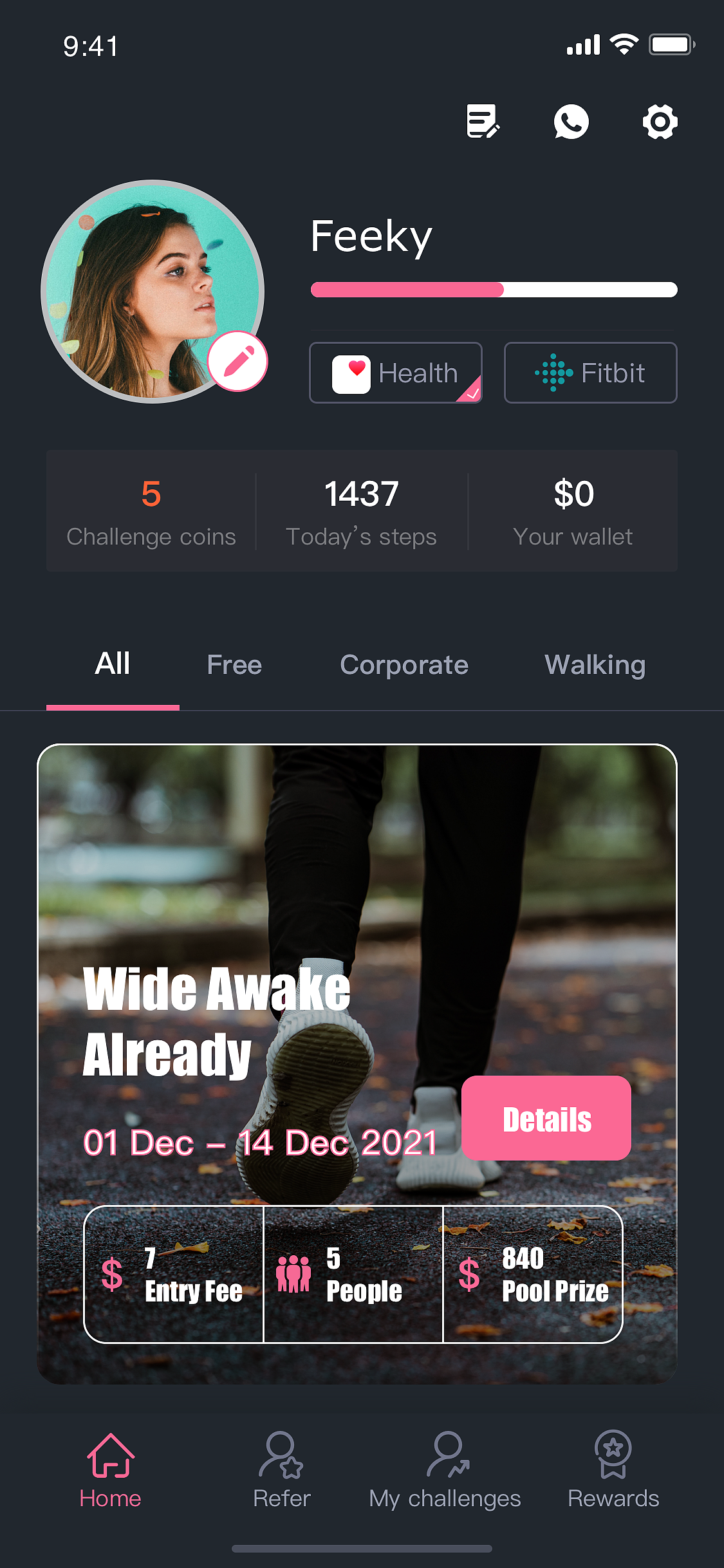The width and height of the screenshot is (724, 1568).
Task: Connect Fitbit as data source
Action: 590,373
